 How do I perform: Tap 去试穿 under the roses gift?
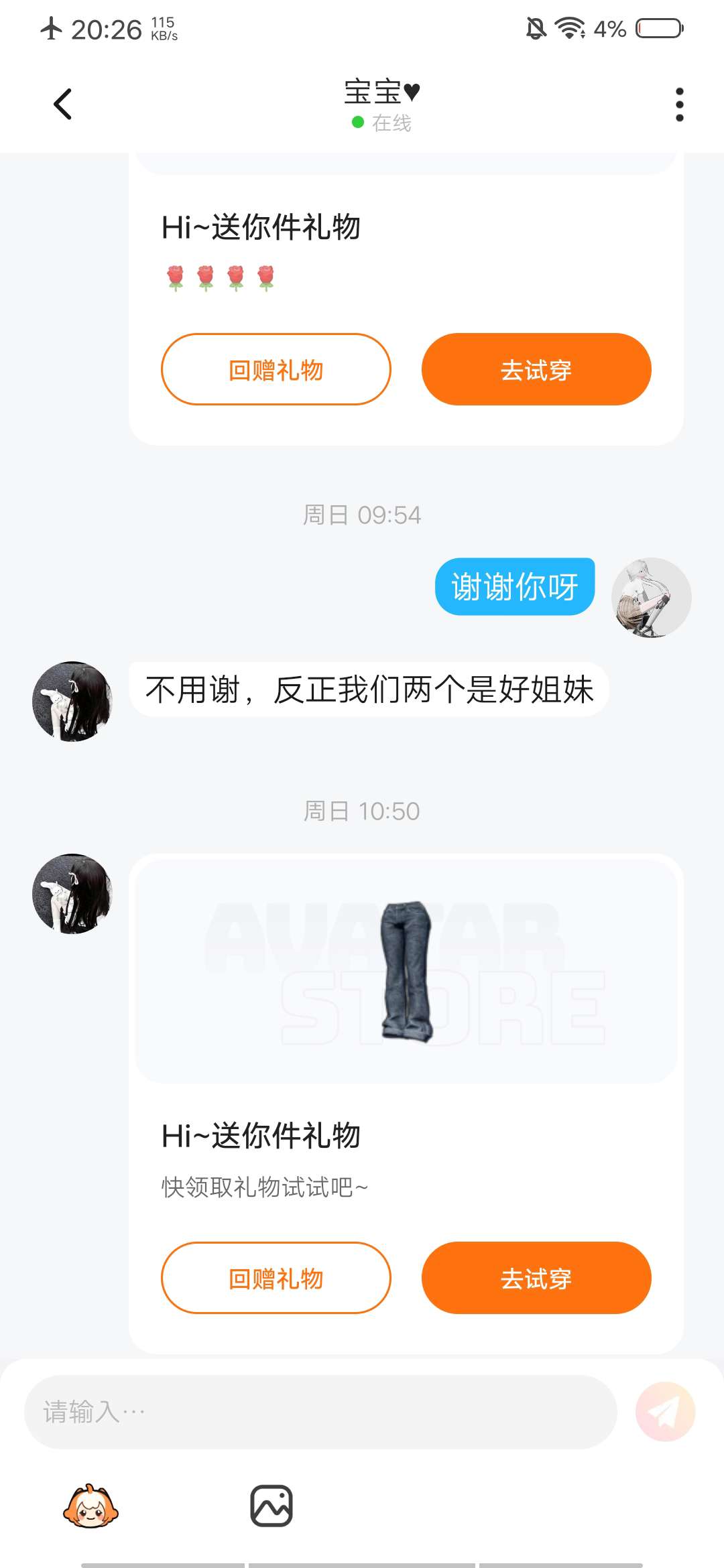[536, 369]
